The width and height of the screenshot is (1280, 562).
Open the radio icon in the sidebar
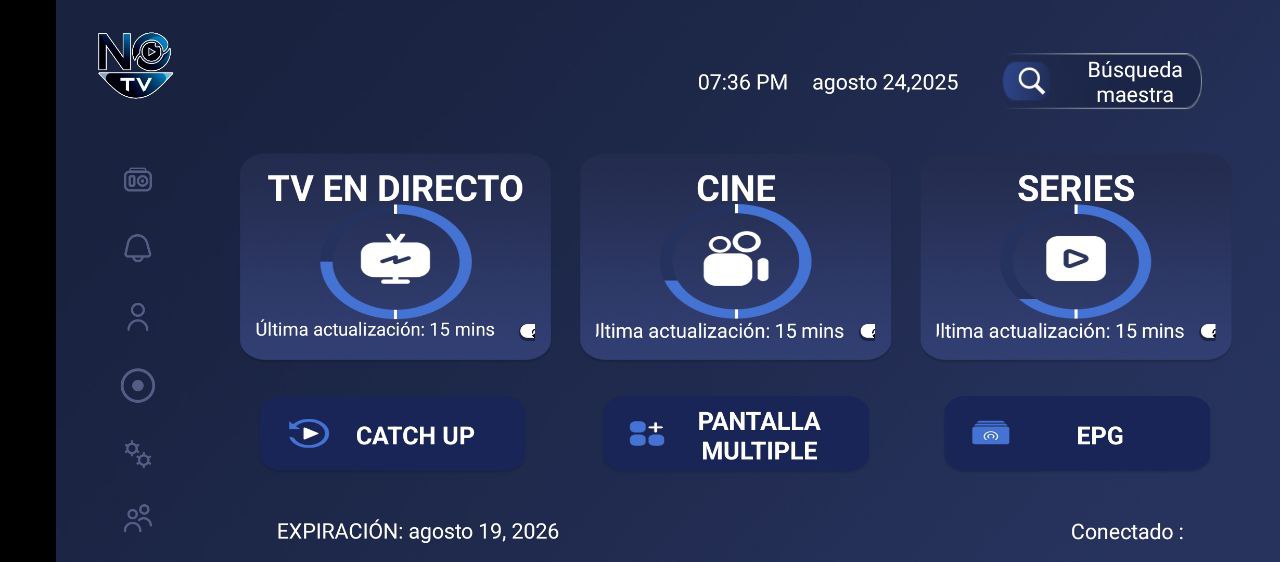pos(138,180)
